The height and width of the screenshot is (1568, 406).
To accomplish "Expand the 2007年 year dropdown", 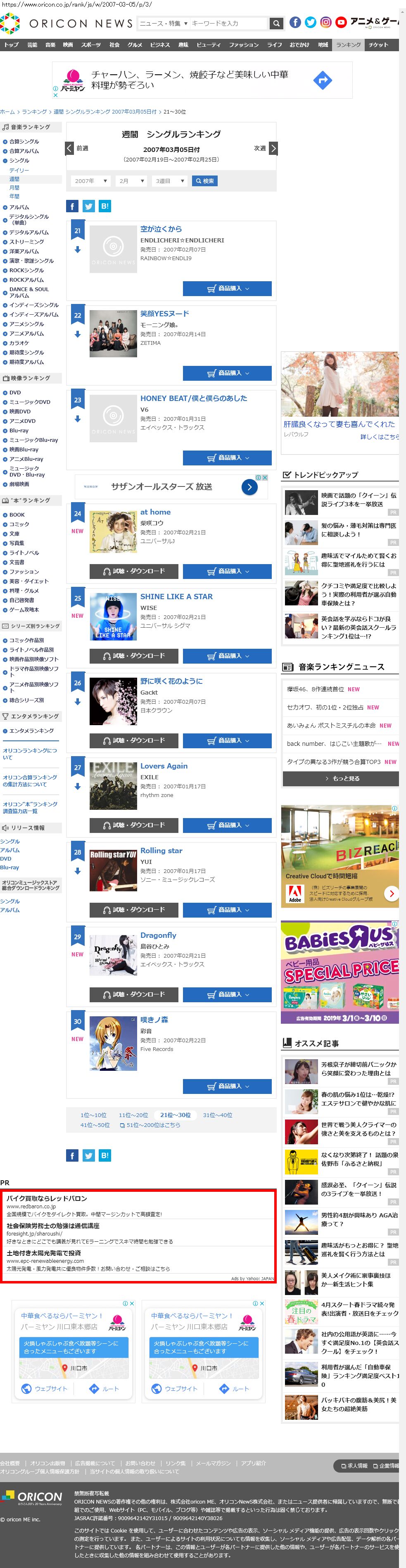I will pyautogui.click(x=91, y=181).
